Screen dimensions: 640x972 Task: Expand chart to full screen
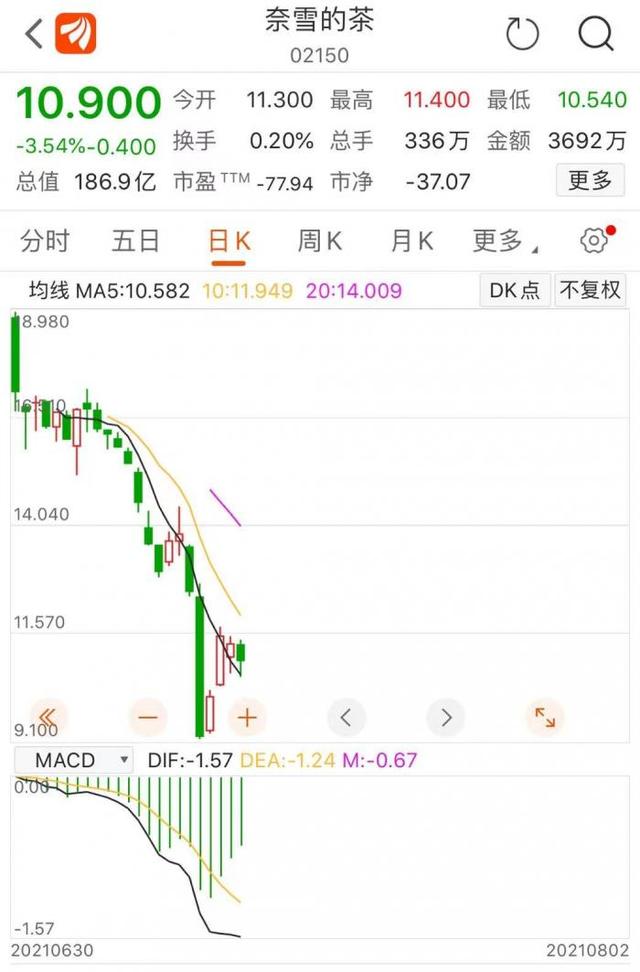[544, 716]
